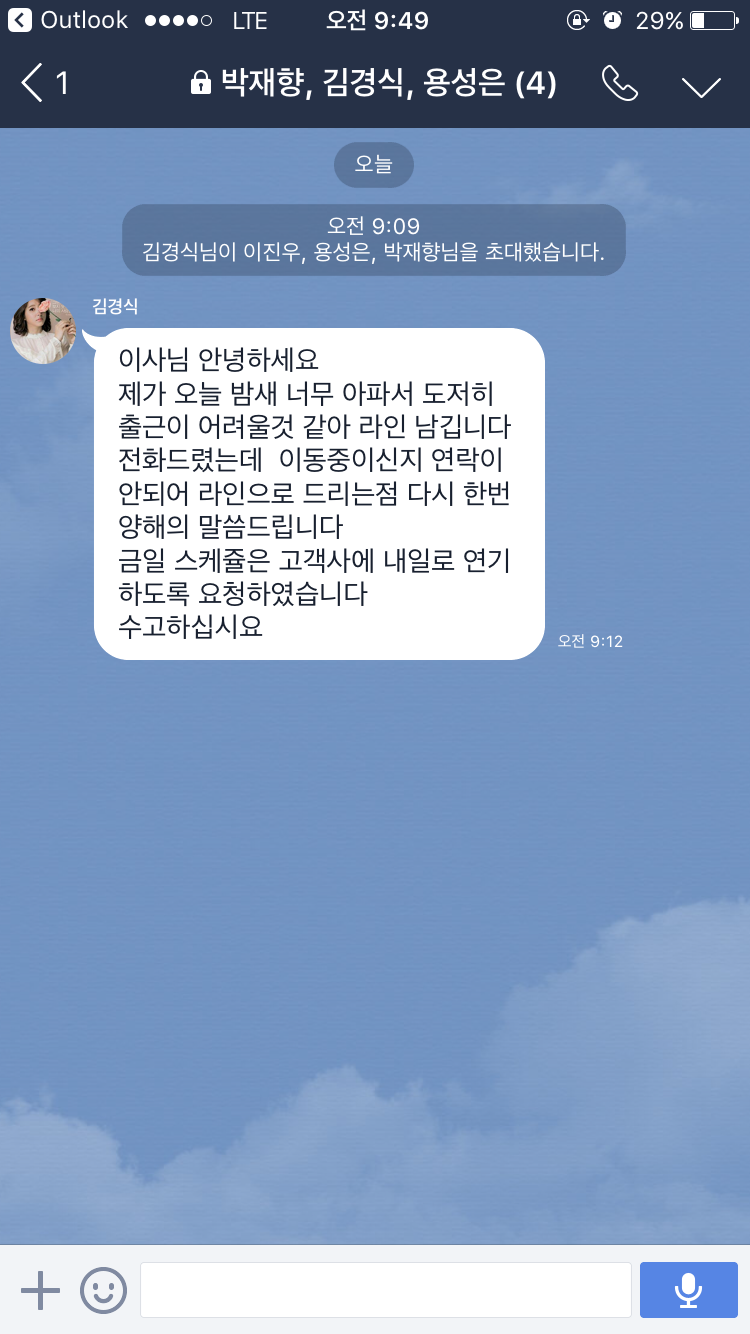Tap the microphone voice message button

pyautogui.click(x=688, y=1290)
